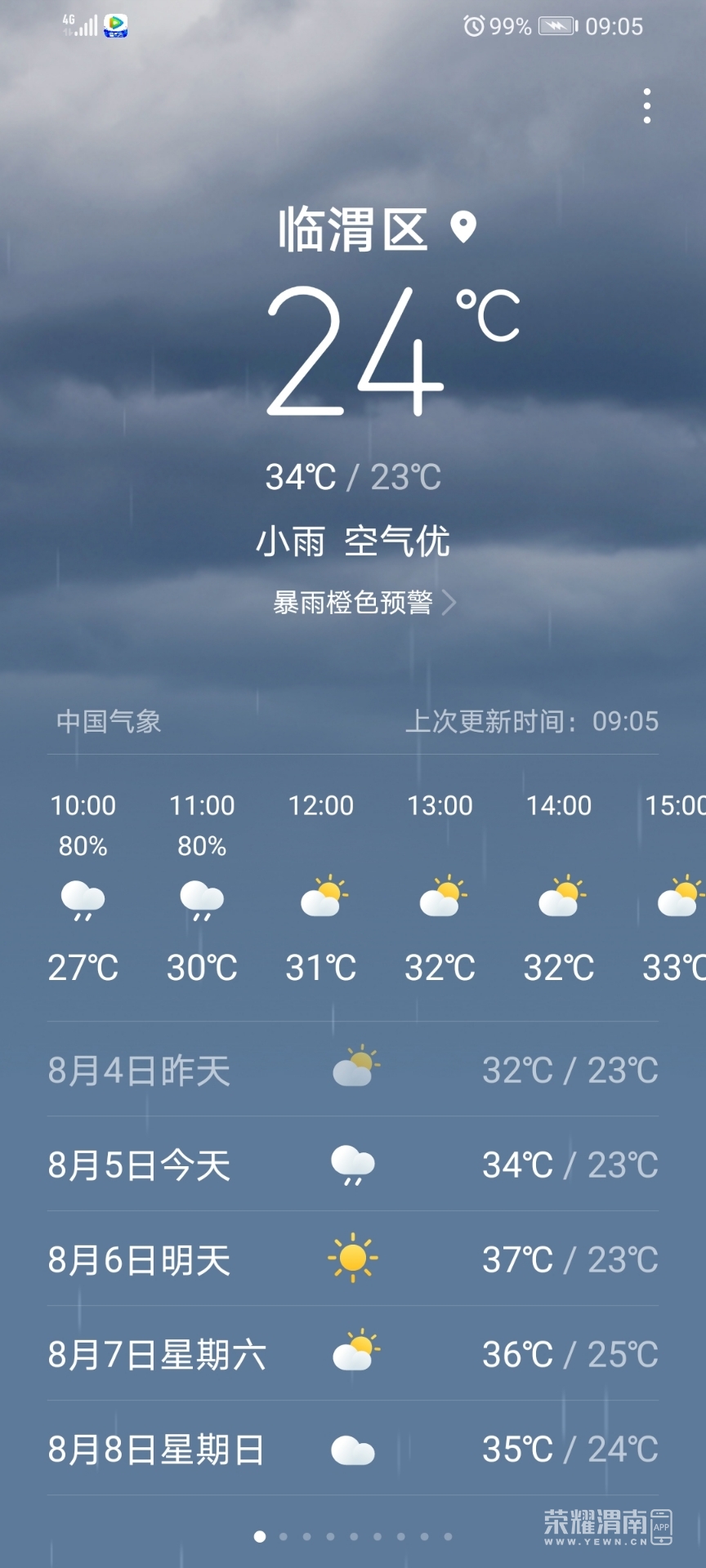Open the forecast for 8月5日今天
706x1568 pixels.
click(x=353, y=1165)
